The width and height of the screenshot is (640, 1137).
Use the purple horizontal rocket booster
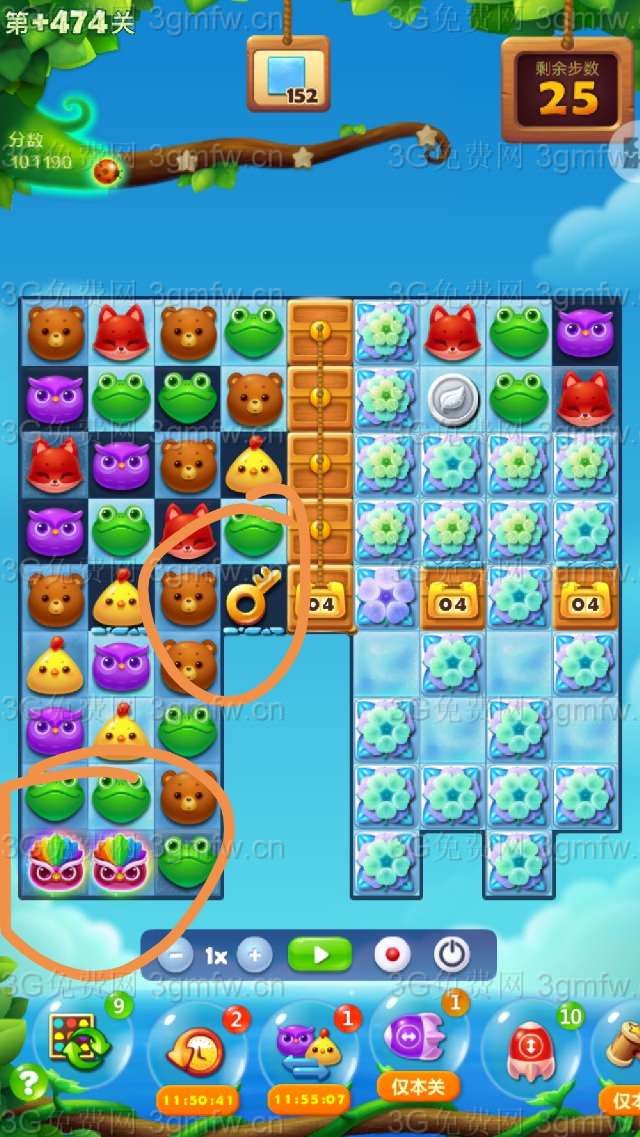(x=418, y=1040)
